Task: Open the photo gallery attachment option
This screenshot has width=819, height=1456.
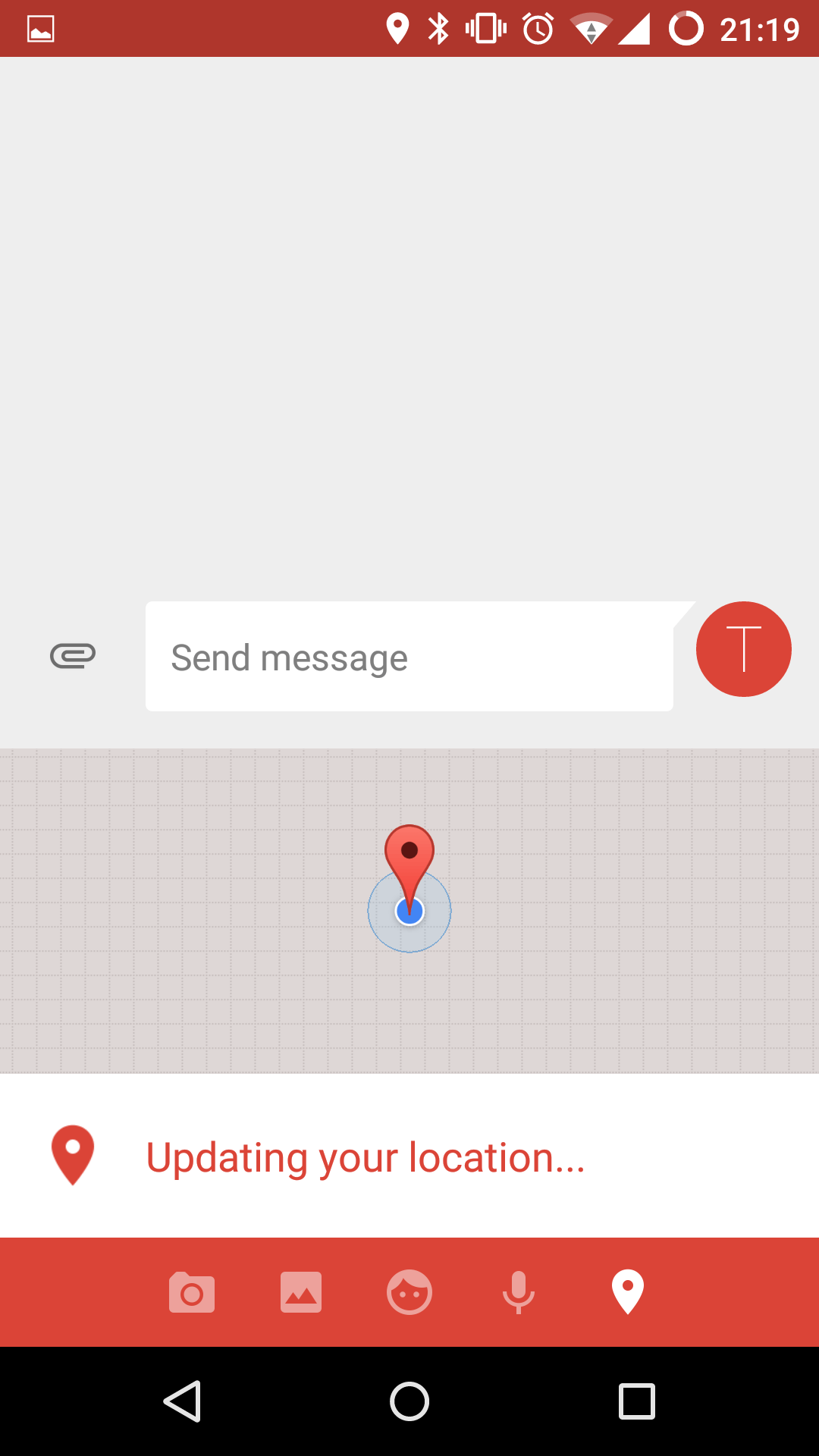Action: (x=301, y=1292)
